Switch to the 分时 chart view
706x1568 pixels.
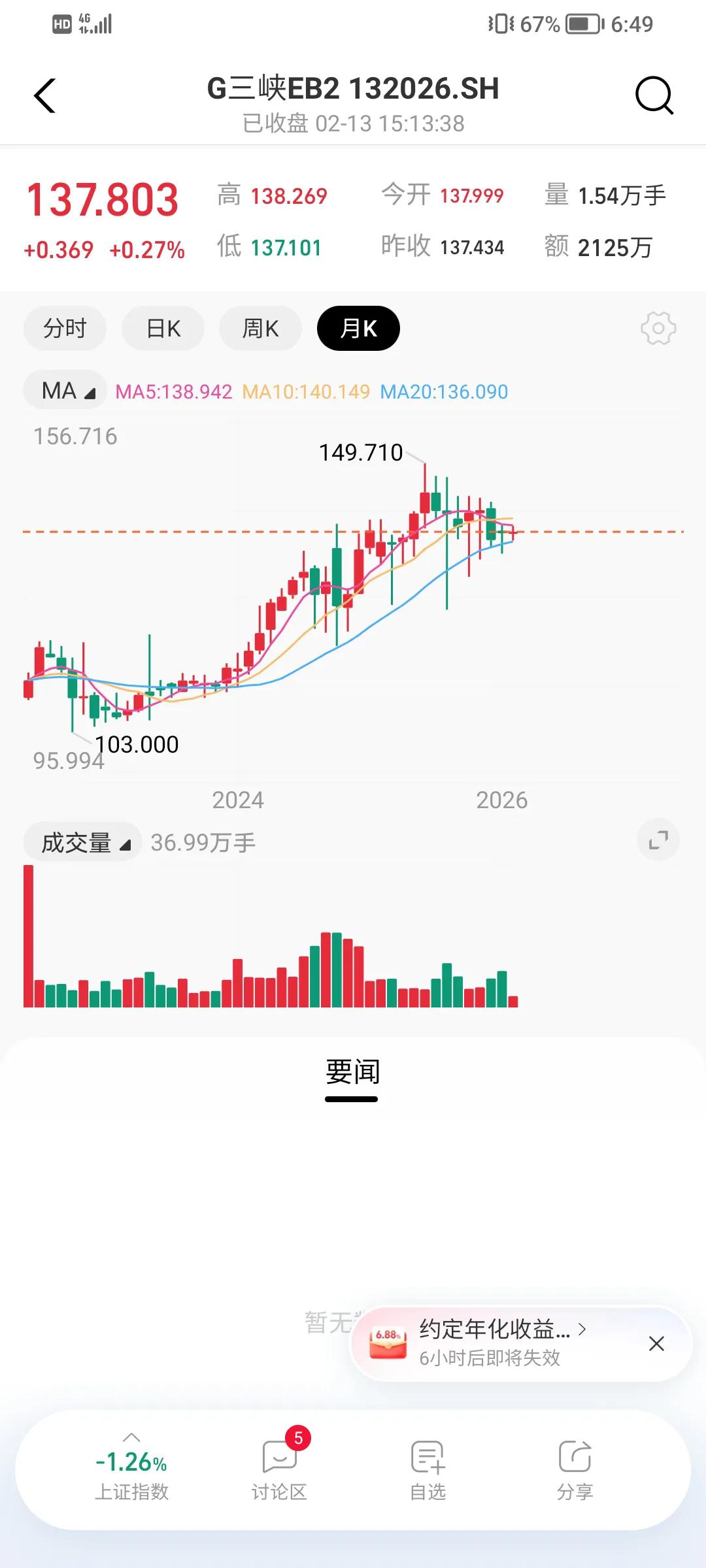[x=65, y=328]
